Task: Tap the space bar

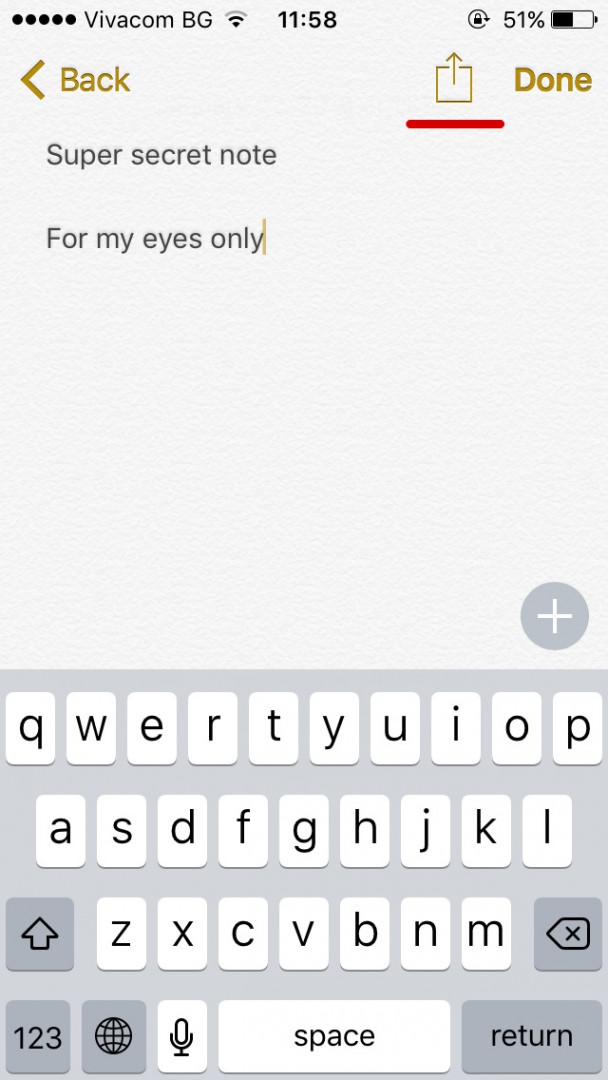Action: pyautogui.click(x=334, y=1037)
